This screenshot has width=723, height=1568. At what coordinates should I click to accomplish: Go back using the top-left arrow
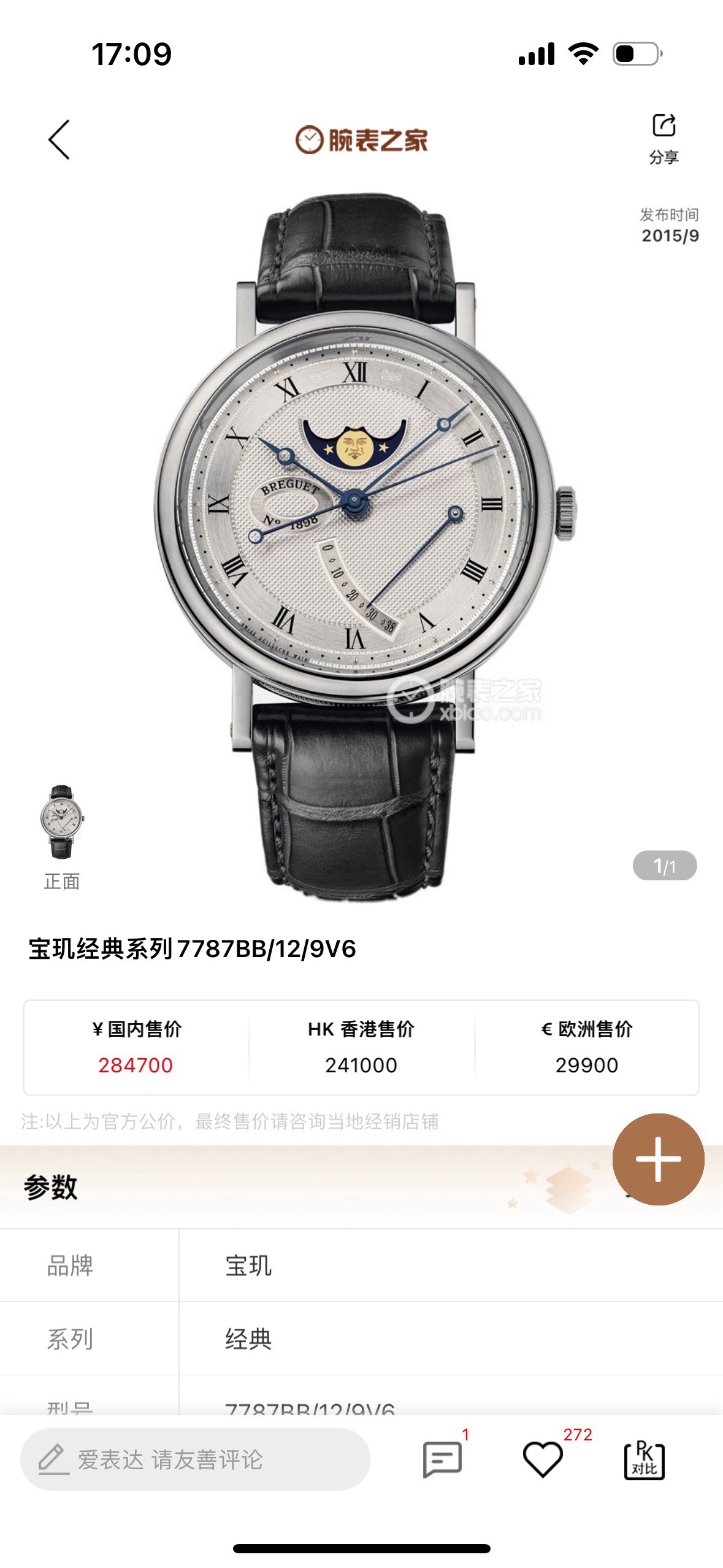[59, 140]
